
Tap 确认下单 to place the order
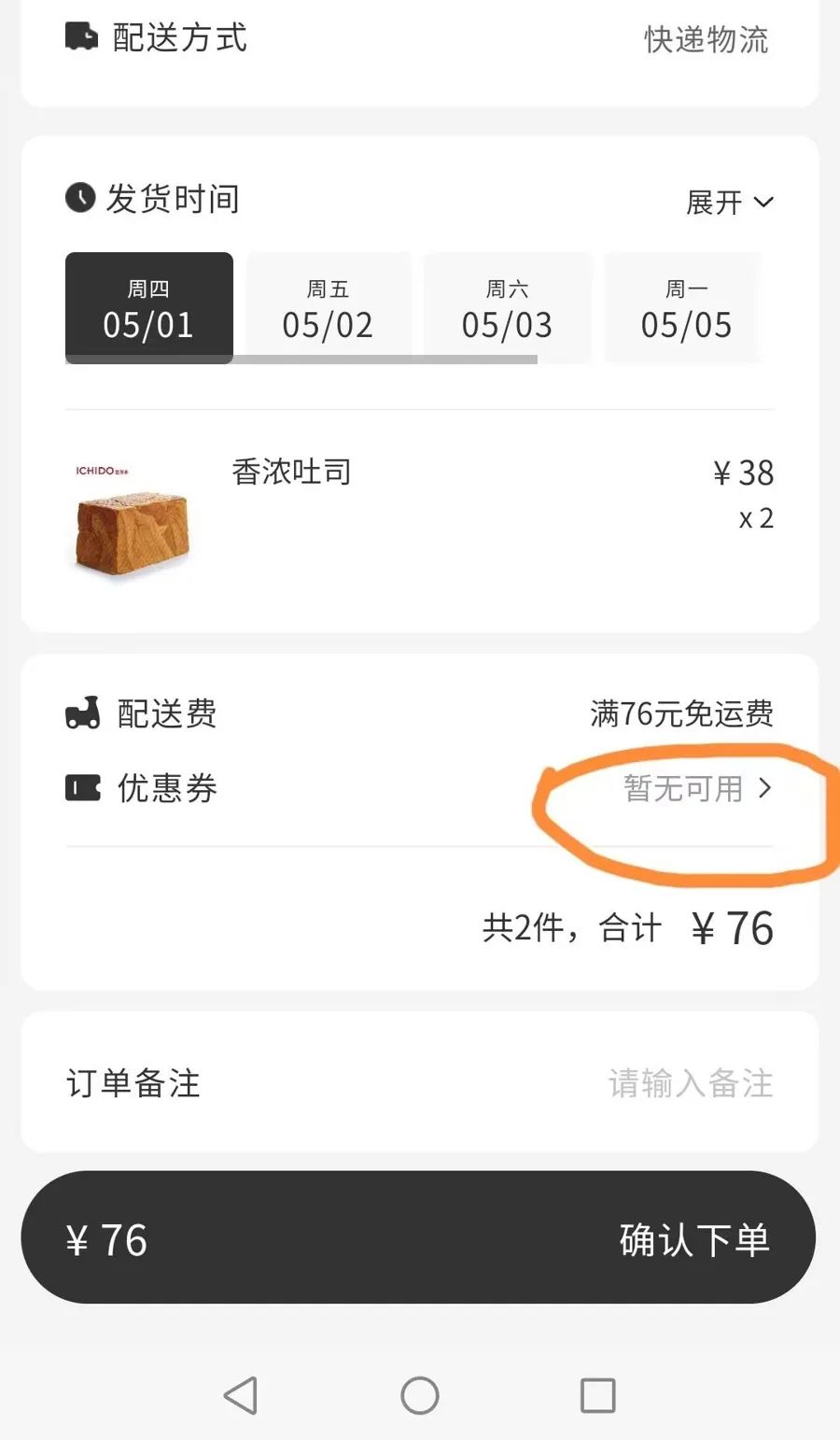[694, 1240]
